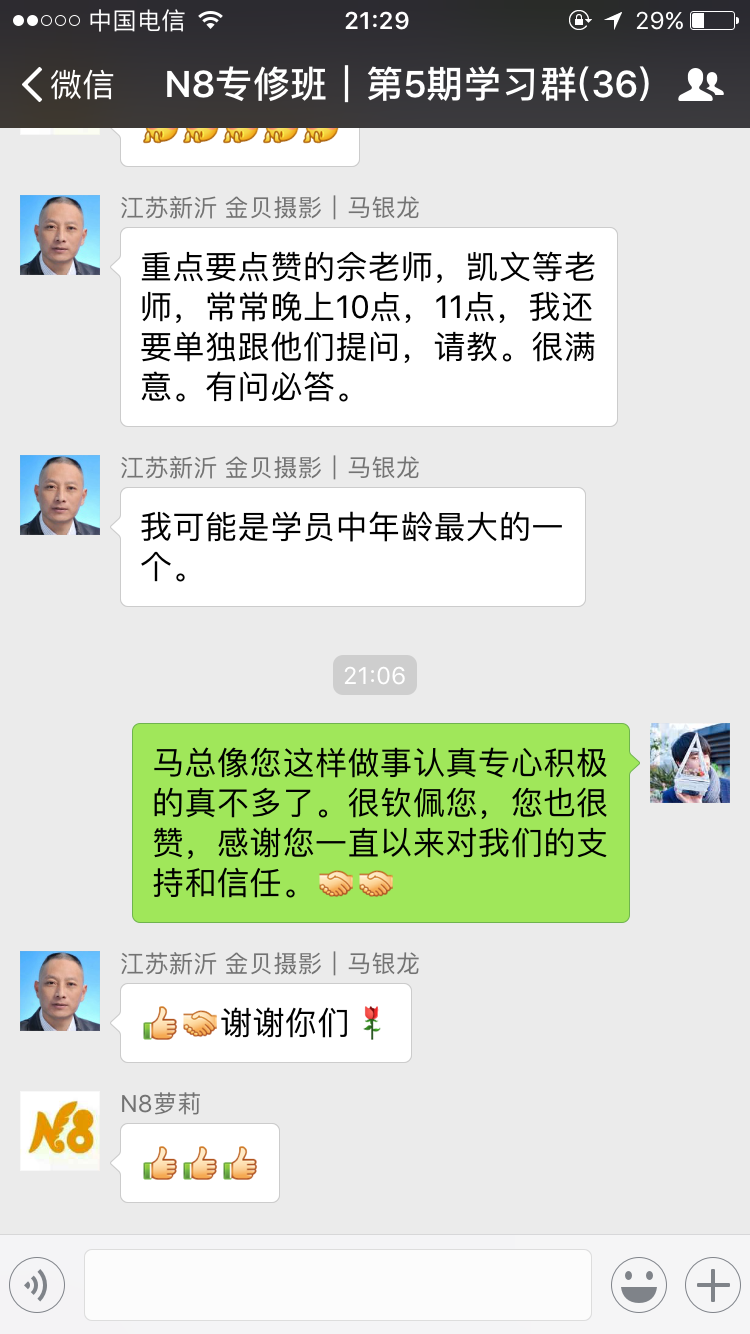750x1334 pixels.
Task: Switch to voice message input
Action: tap(37, 1285)
